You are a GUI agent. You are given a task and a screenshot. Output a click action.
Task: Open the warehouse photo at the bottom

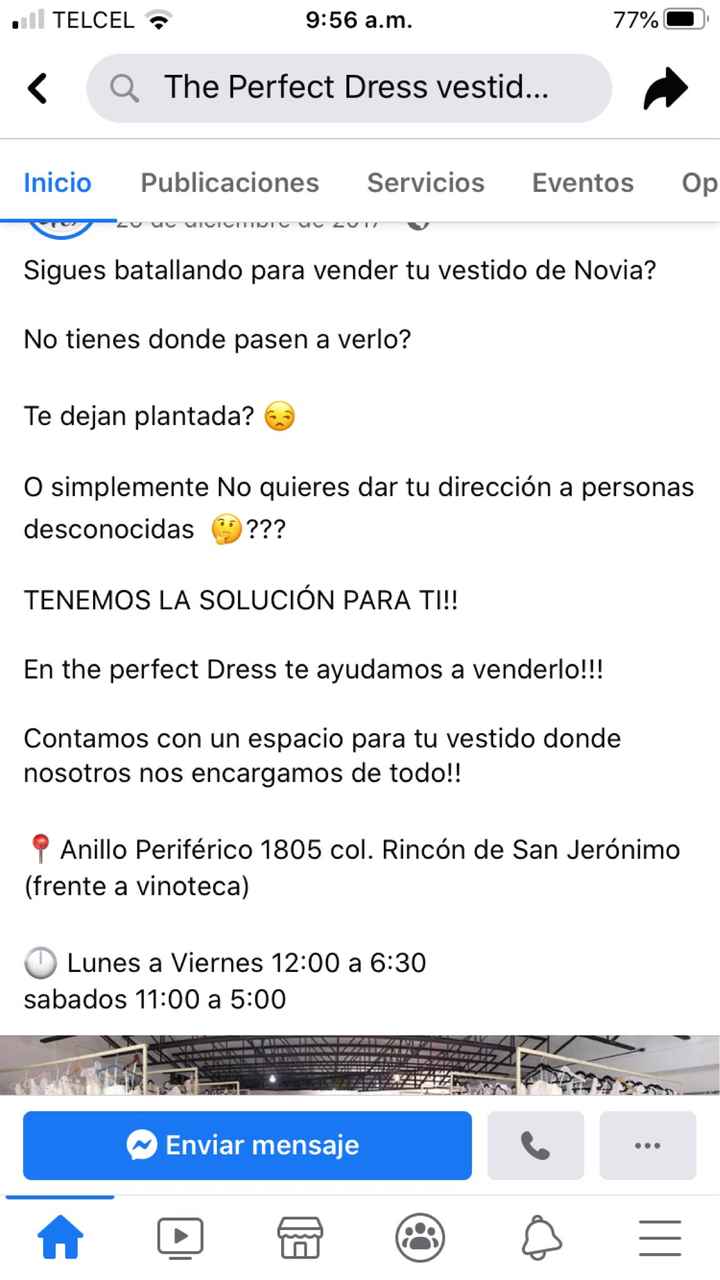pos(360,1065)
